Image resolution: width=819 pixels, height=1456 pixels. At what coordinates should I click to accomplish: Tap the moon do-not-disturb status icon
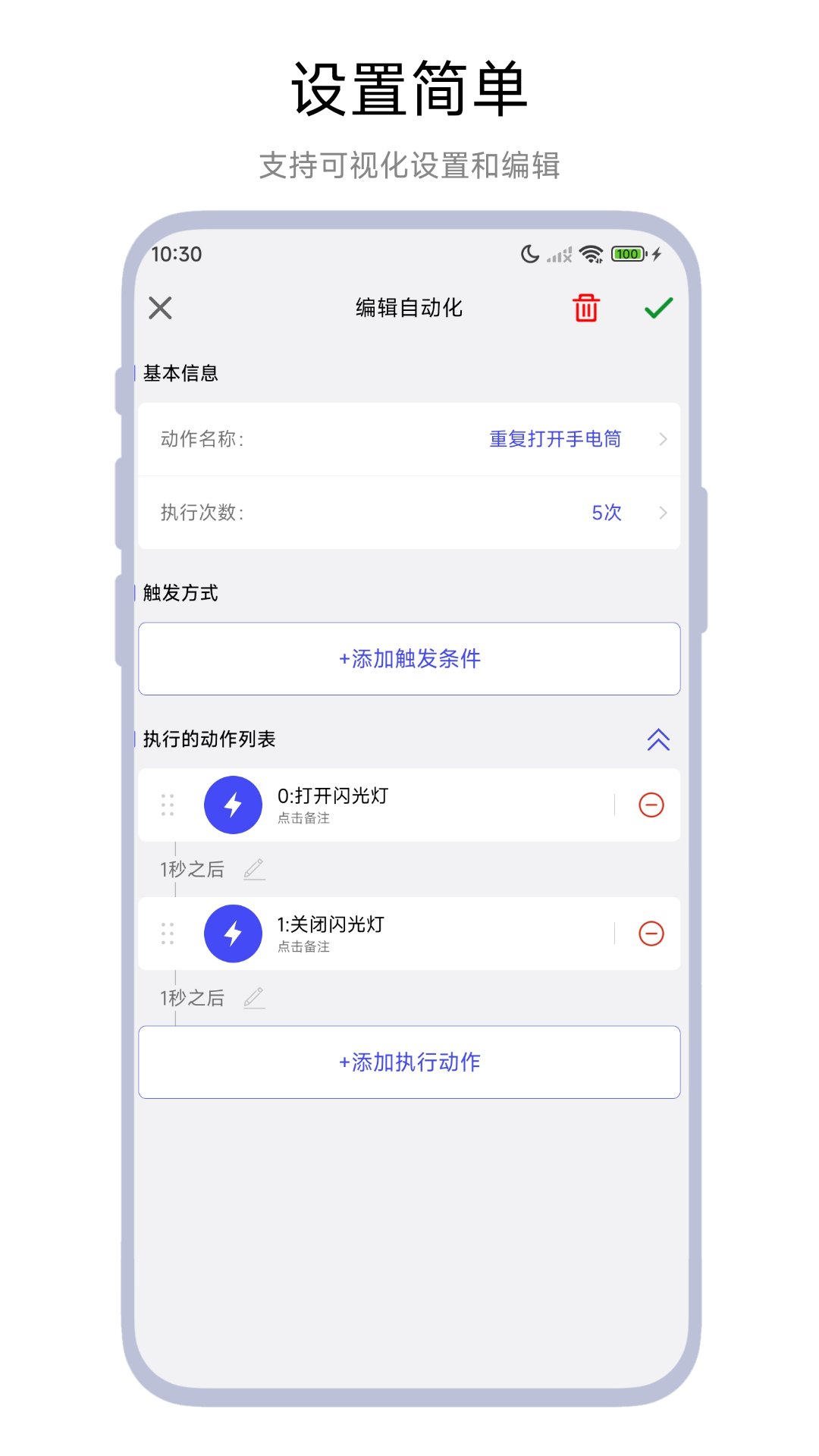tap(529, 254)
